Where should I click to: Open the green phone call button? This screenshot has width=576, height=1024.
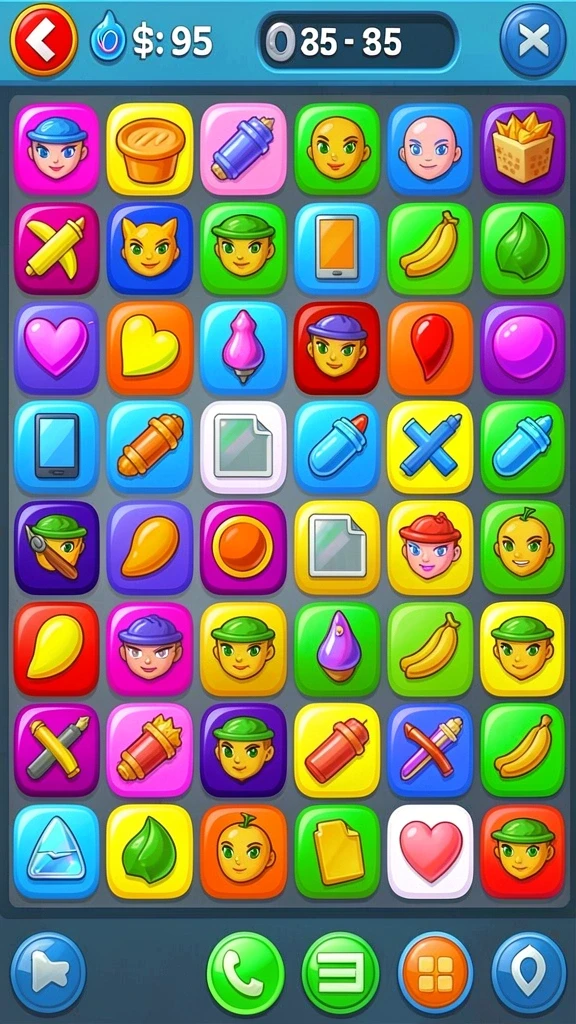pyautogui.click(x=246, y=974)
